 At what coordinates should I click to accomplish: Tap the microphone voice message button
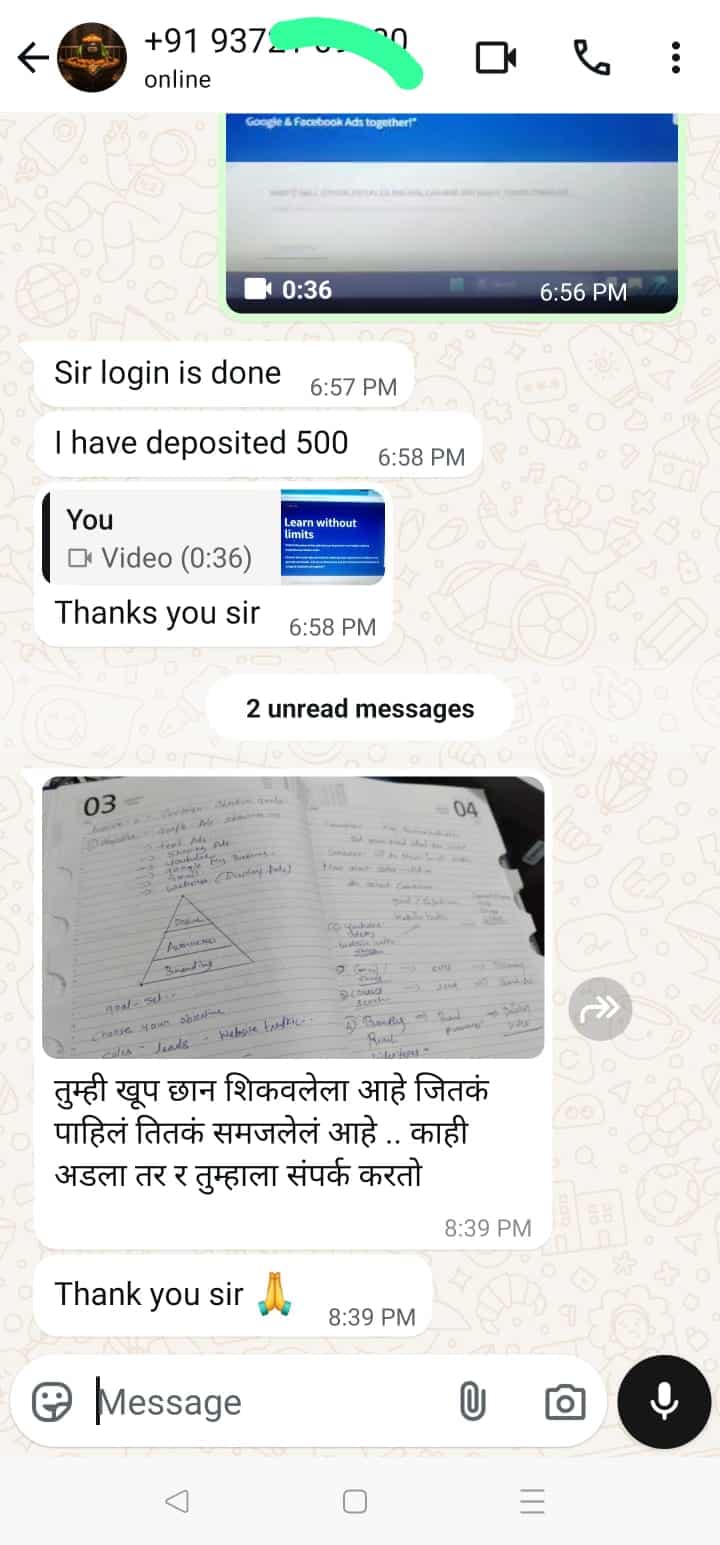pyautogui.click(x=664, y=1402)
